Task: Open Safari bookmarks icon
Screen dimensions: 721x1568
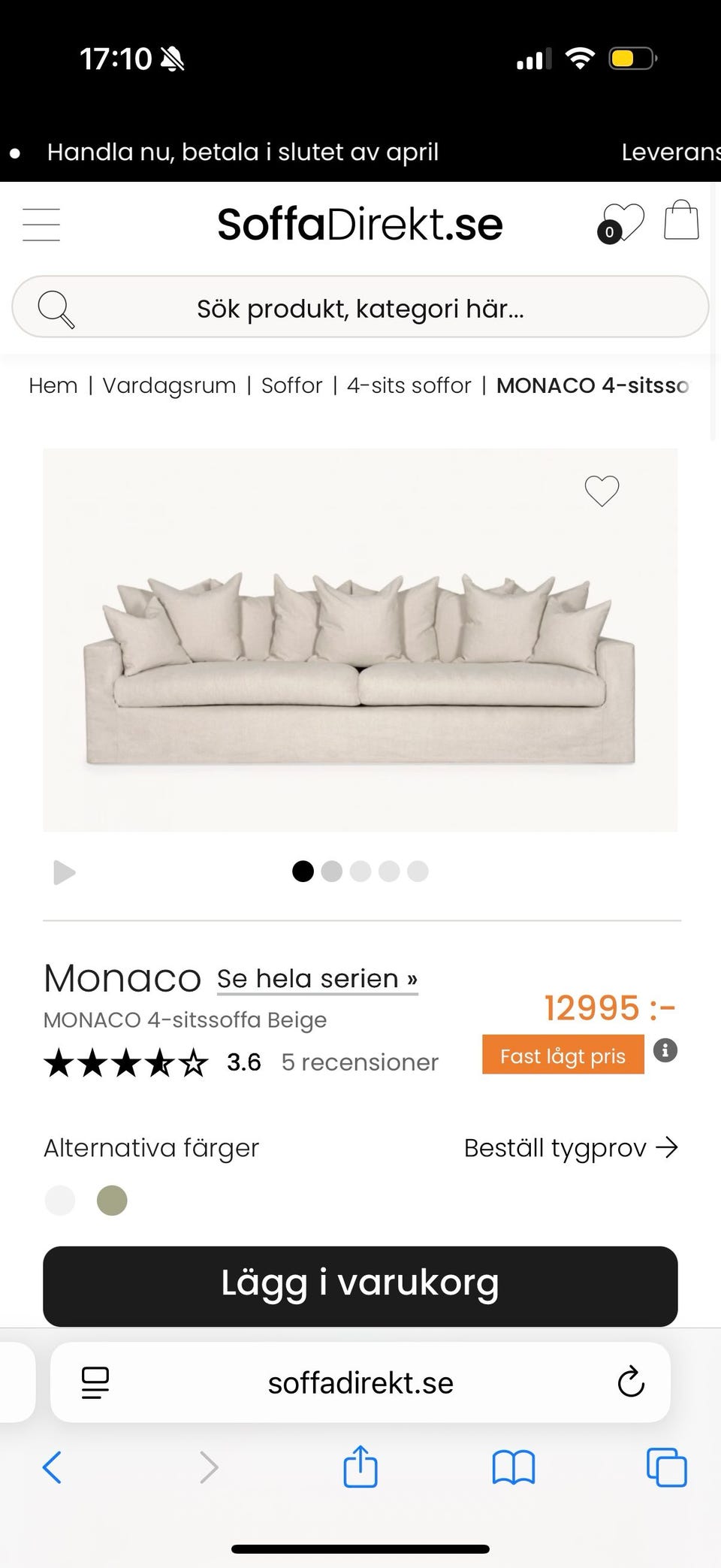Action: pyautogui.click(x=514, y=1467)
